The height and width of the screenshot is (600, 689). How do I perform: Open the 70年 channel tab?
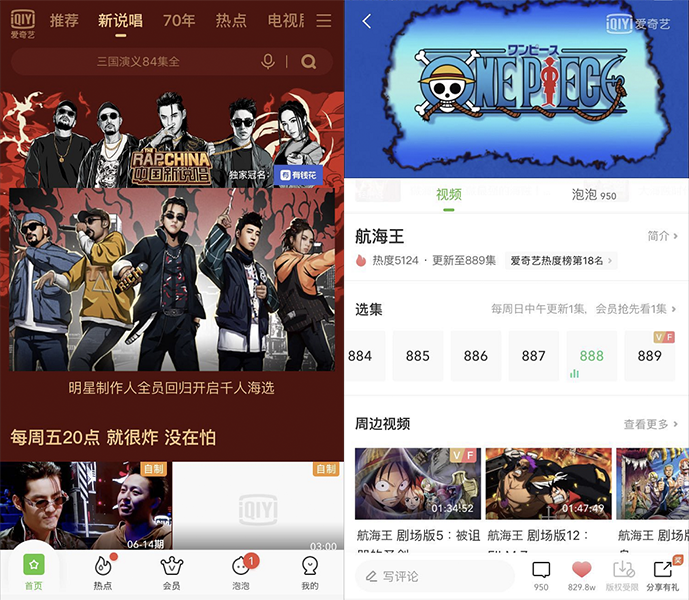click(x=179, y=20)
